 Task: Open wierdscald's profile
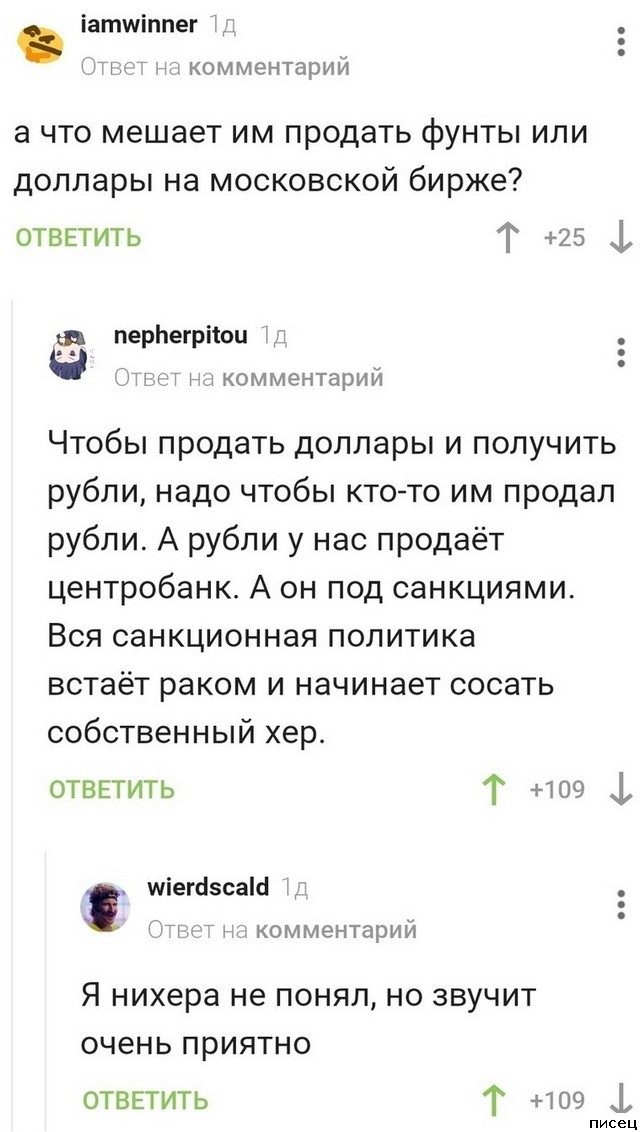click(x=208, y=886)
